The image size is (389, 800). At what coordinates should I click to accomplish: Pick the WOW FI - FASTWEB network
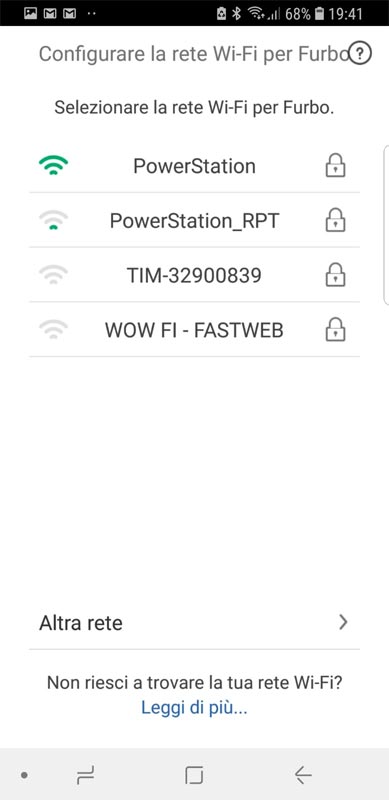coord(194,330)
